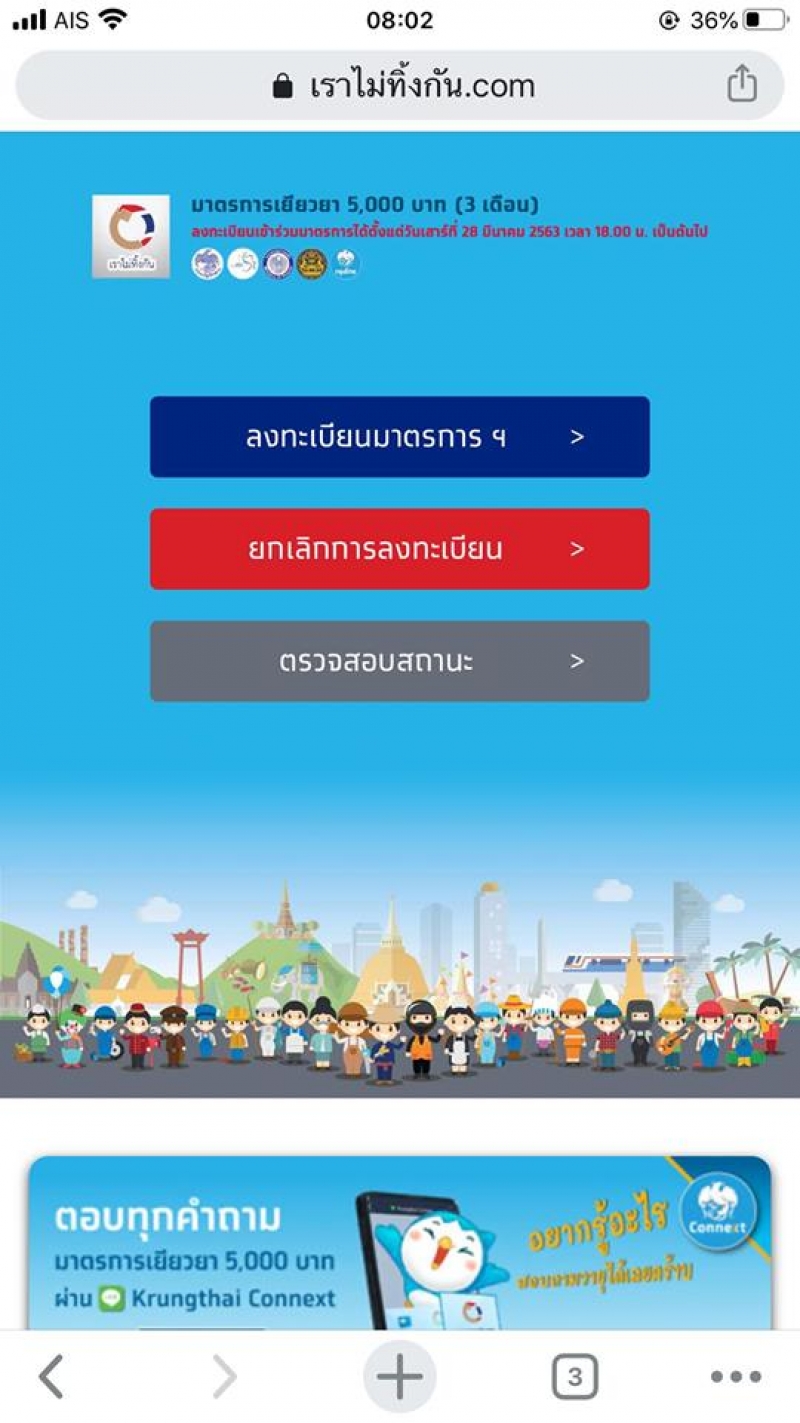Open ลงทะเบียนมาตรการ ฯ registration button
800x1423 pixels.
click(400, 437)
